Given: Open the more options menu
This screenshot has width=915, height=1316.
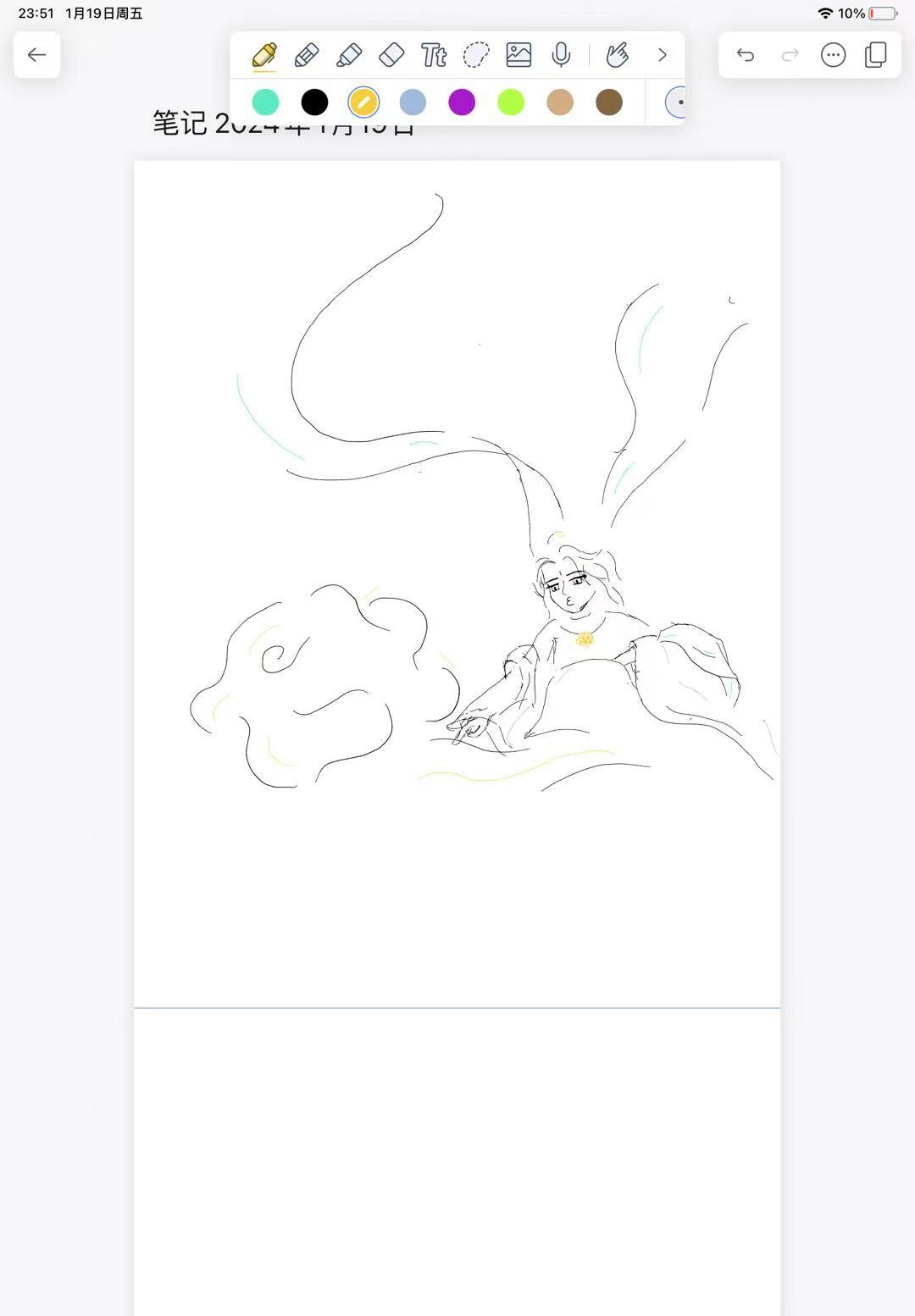Looking at the screenshot, I should (x=834, y=55).
